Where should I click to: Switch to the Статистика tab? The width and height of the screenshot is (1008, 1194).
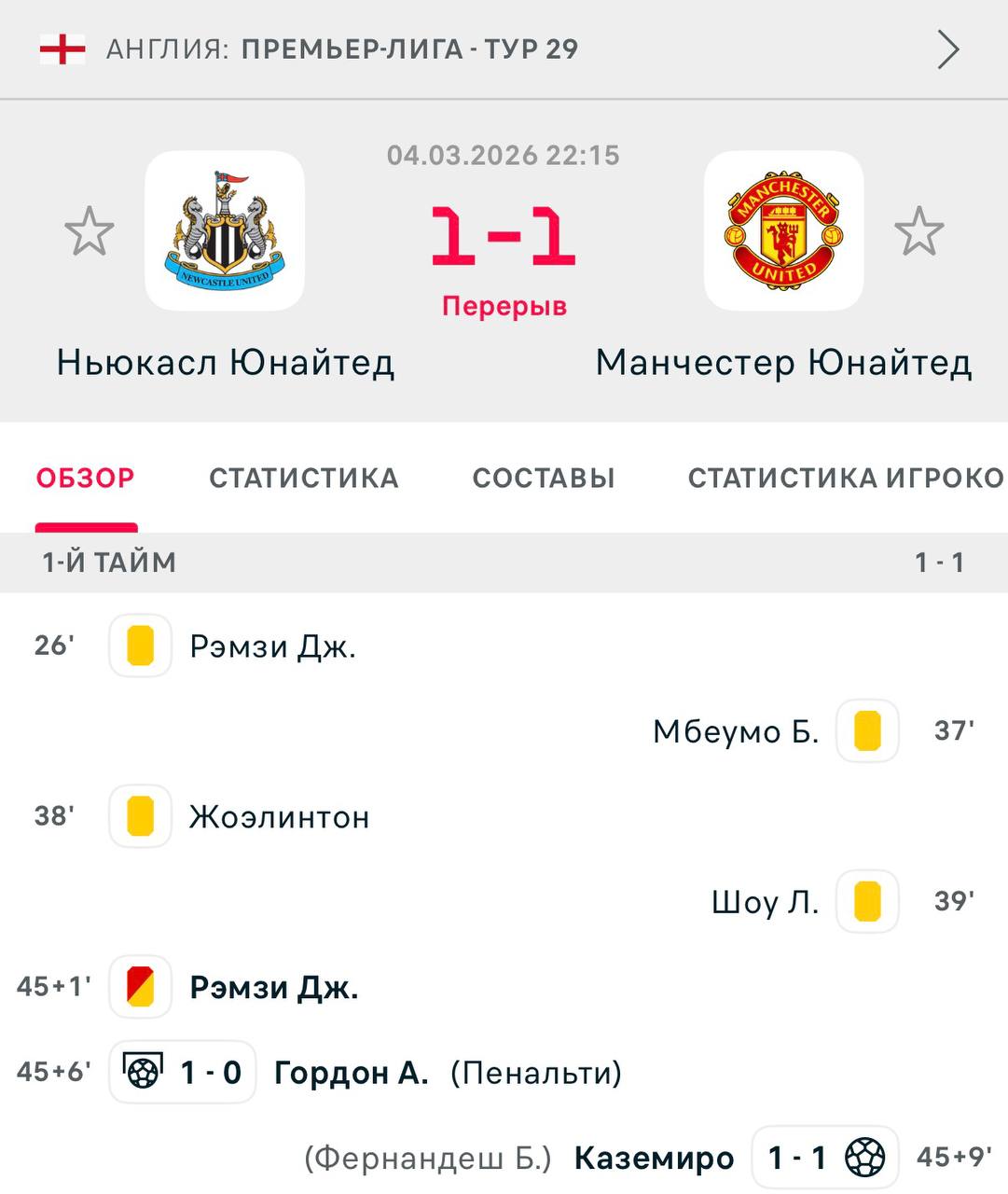click(x=303, y=478)
